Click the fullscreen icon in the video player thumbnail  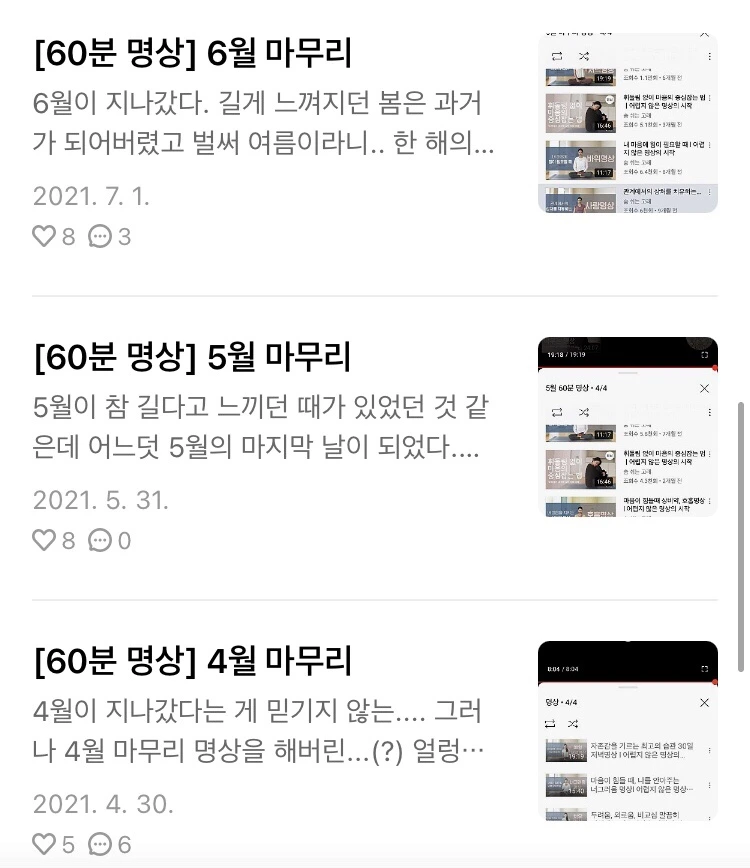tap(704, 354)
